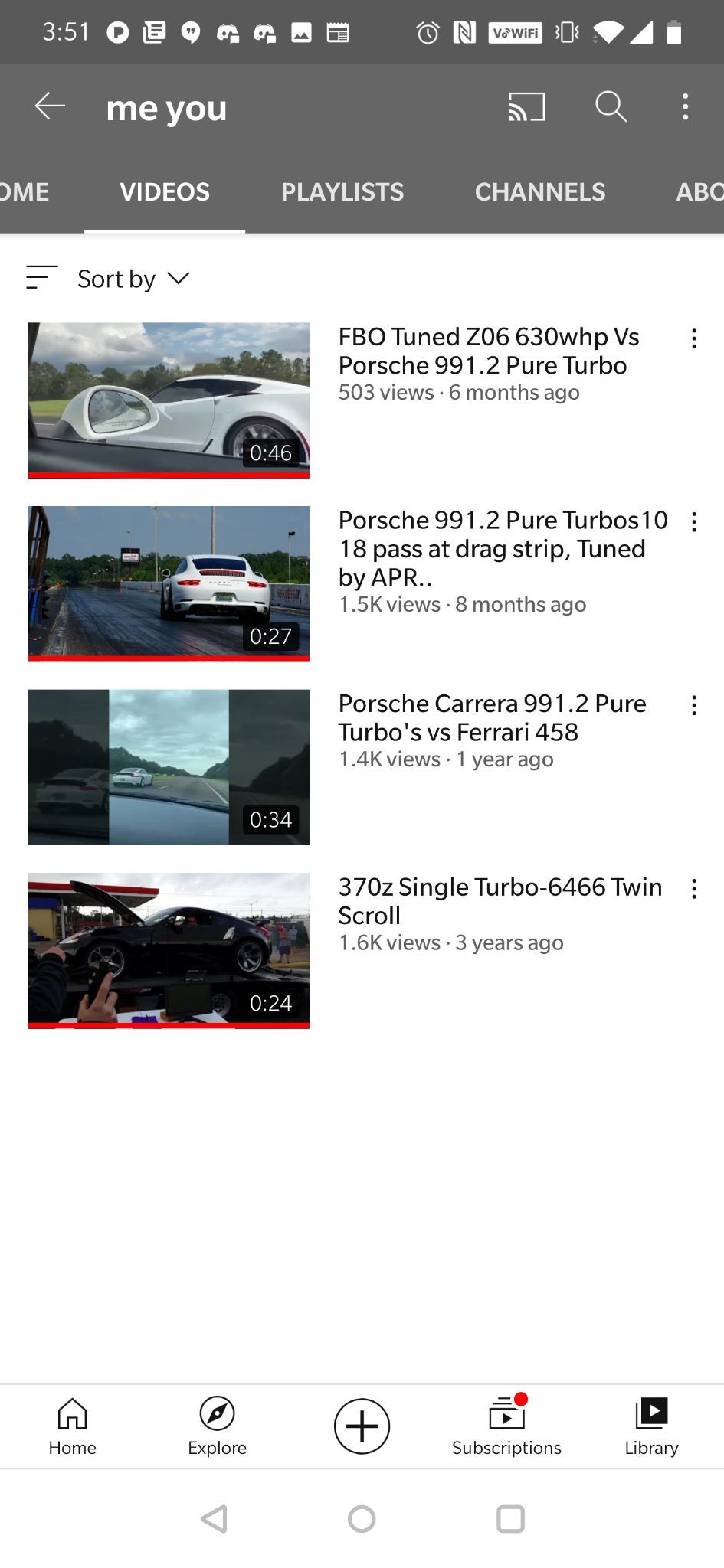Play the Porsche drag strip APR video
The image size is (724, 1568).
click(169, 583)
